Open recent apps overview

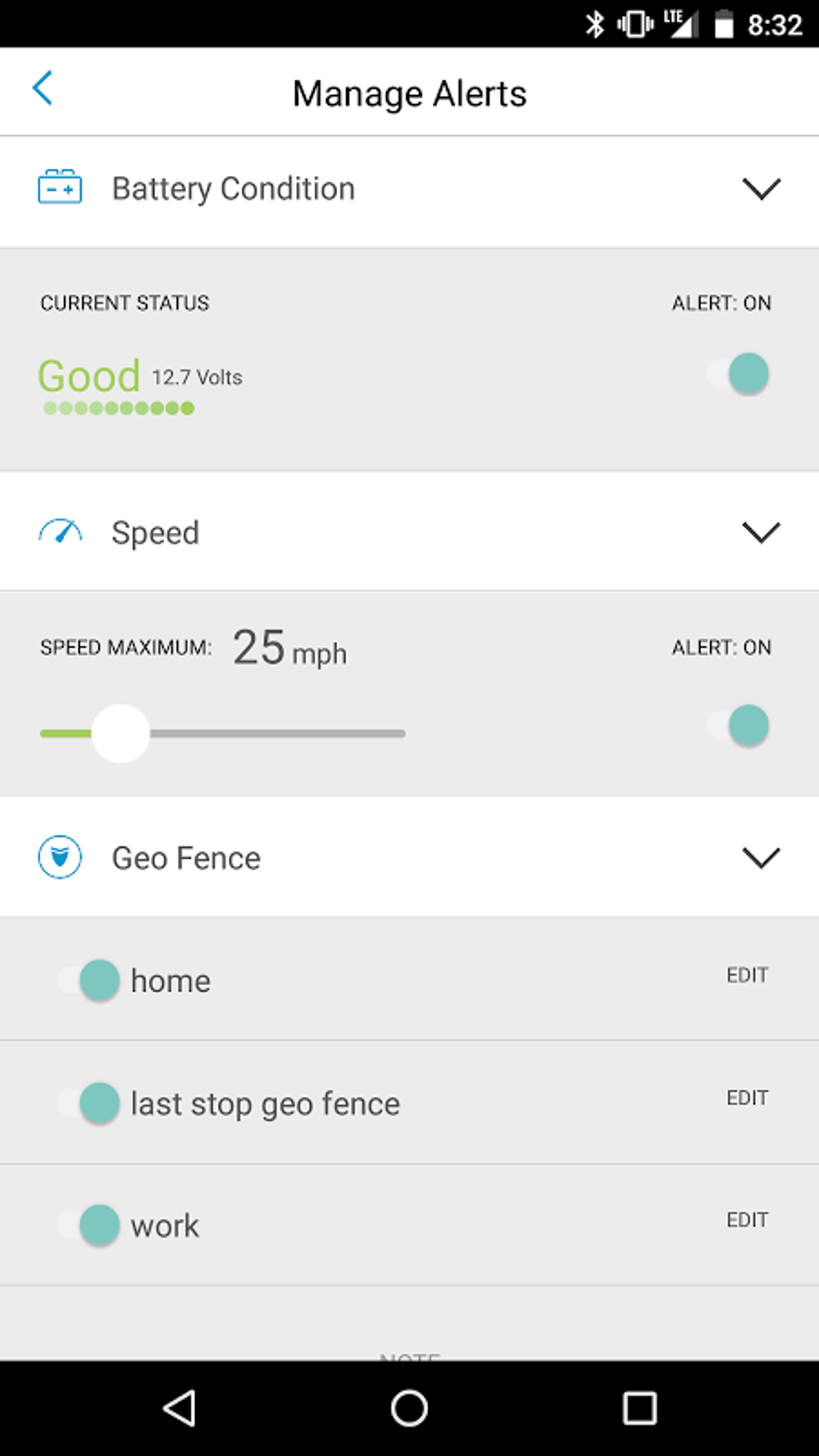pos(639,1408)
